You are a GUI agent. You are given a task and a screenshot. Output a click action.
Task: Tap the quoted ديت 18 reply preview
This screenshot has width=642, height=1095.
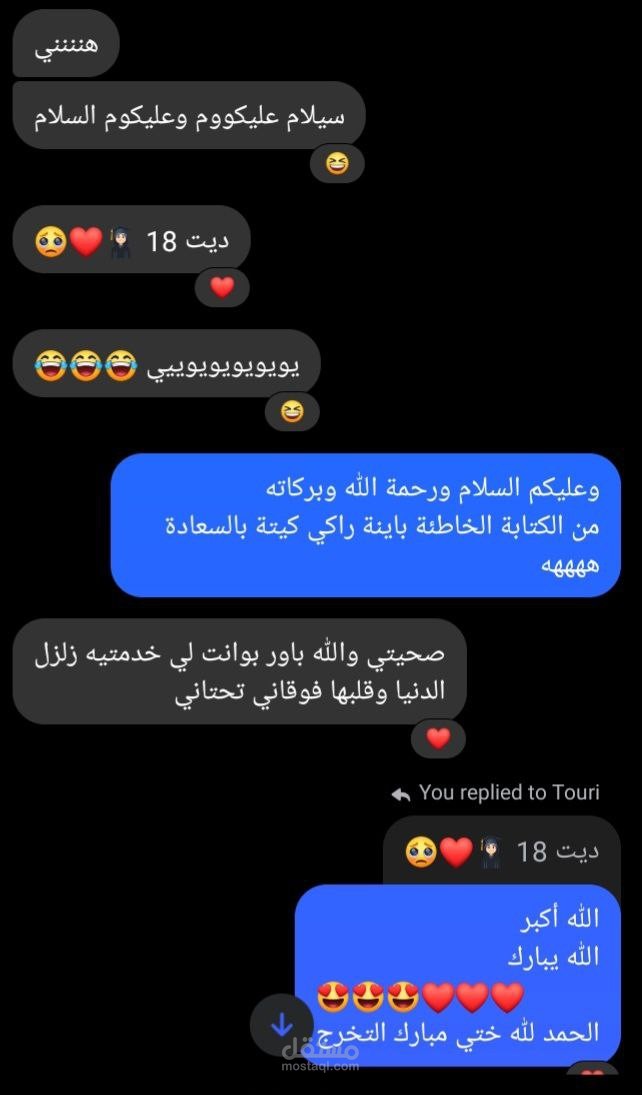(502, 853)
